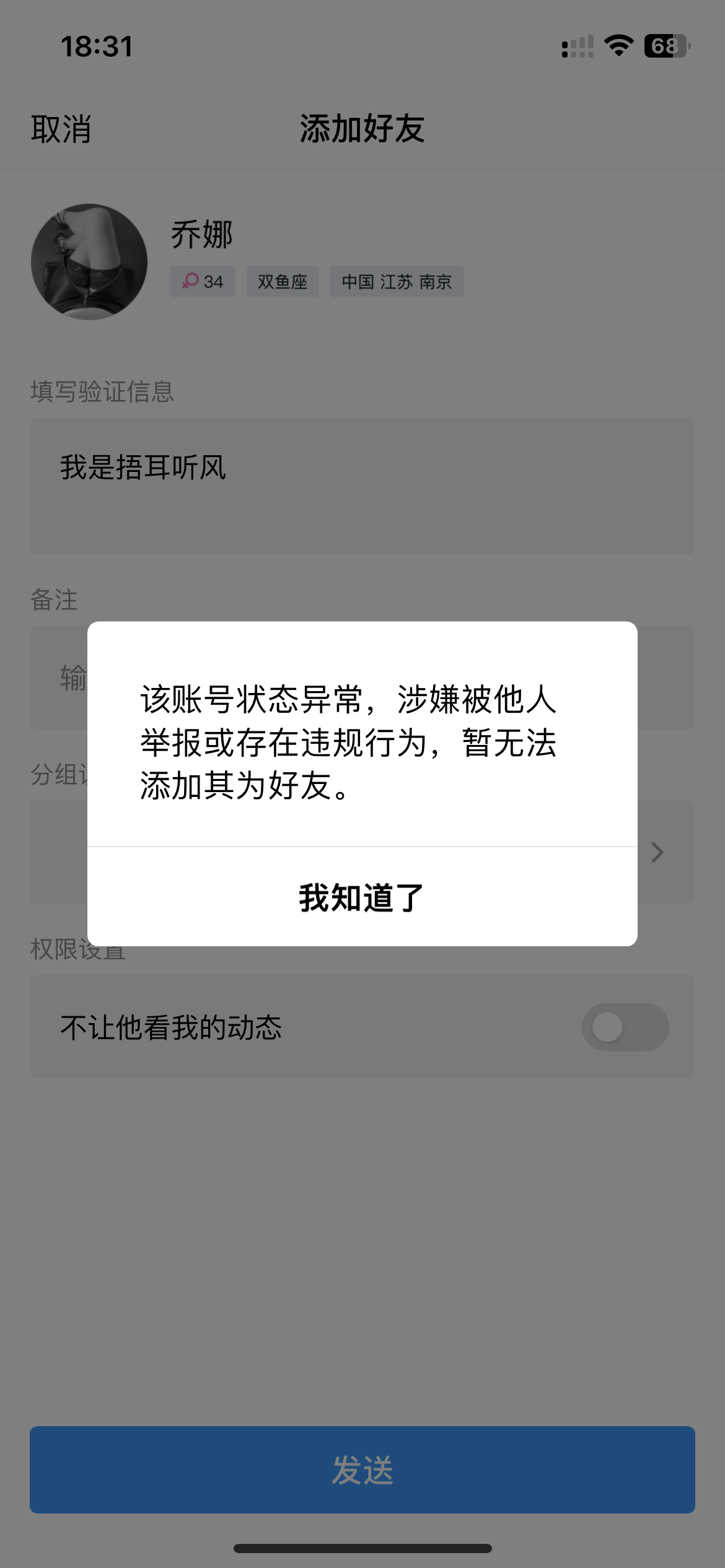Expand the group selection chevron
The image size is (725, 1568).
coord(657,852)
